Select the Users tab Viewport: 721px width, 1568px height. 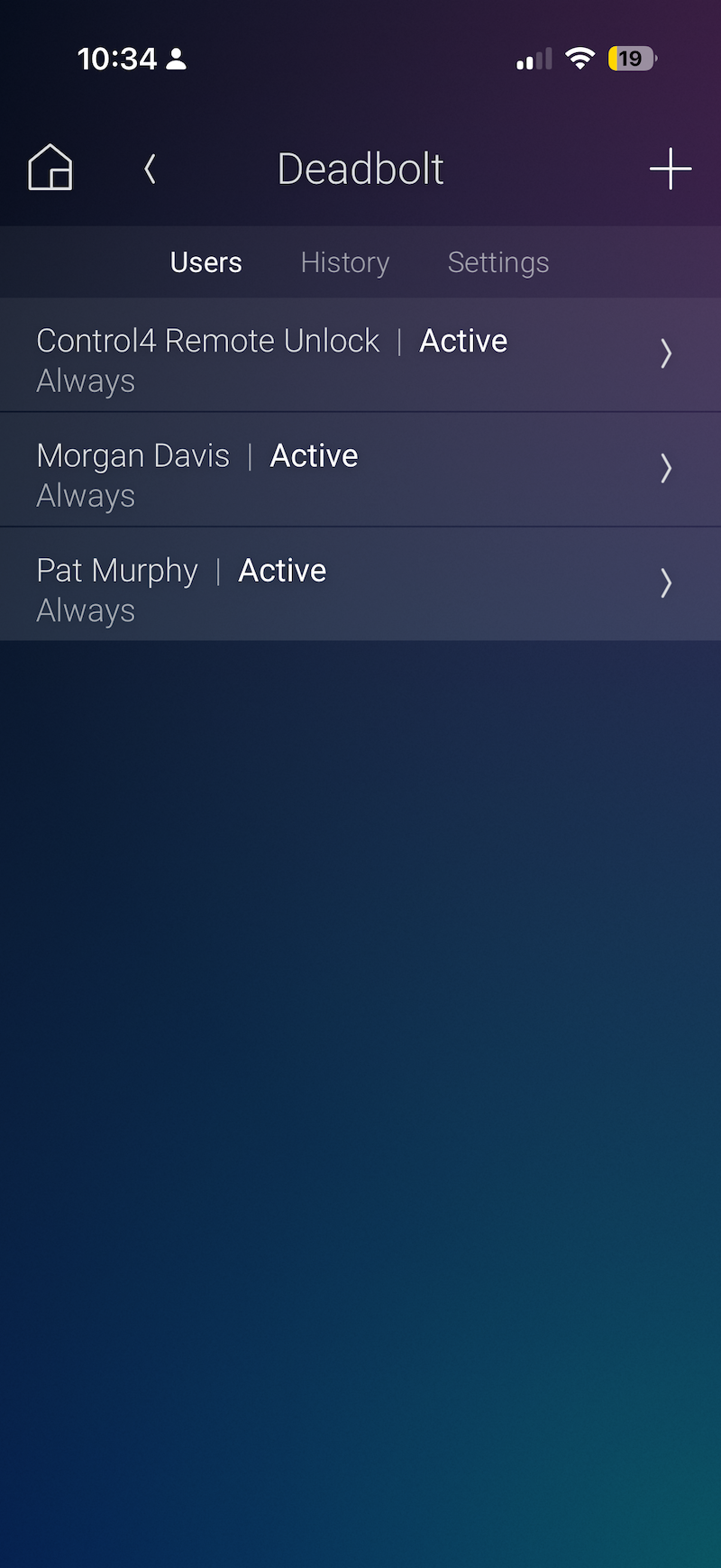(x=205, y=262)
